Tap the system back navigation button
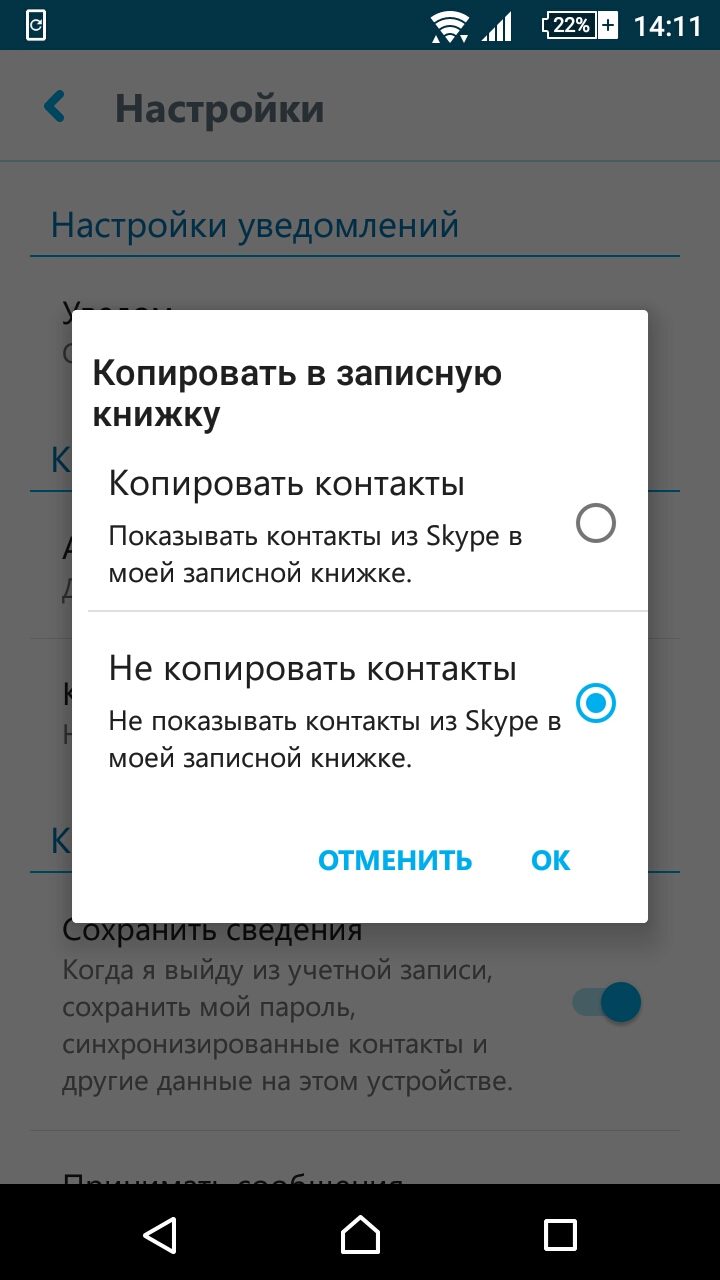The height and width of the screenshot is (1280, 720). tap(160, 1234)
